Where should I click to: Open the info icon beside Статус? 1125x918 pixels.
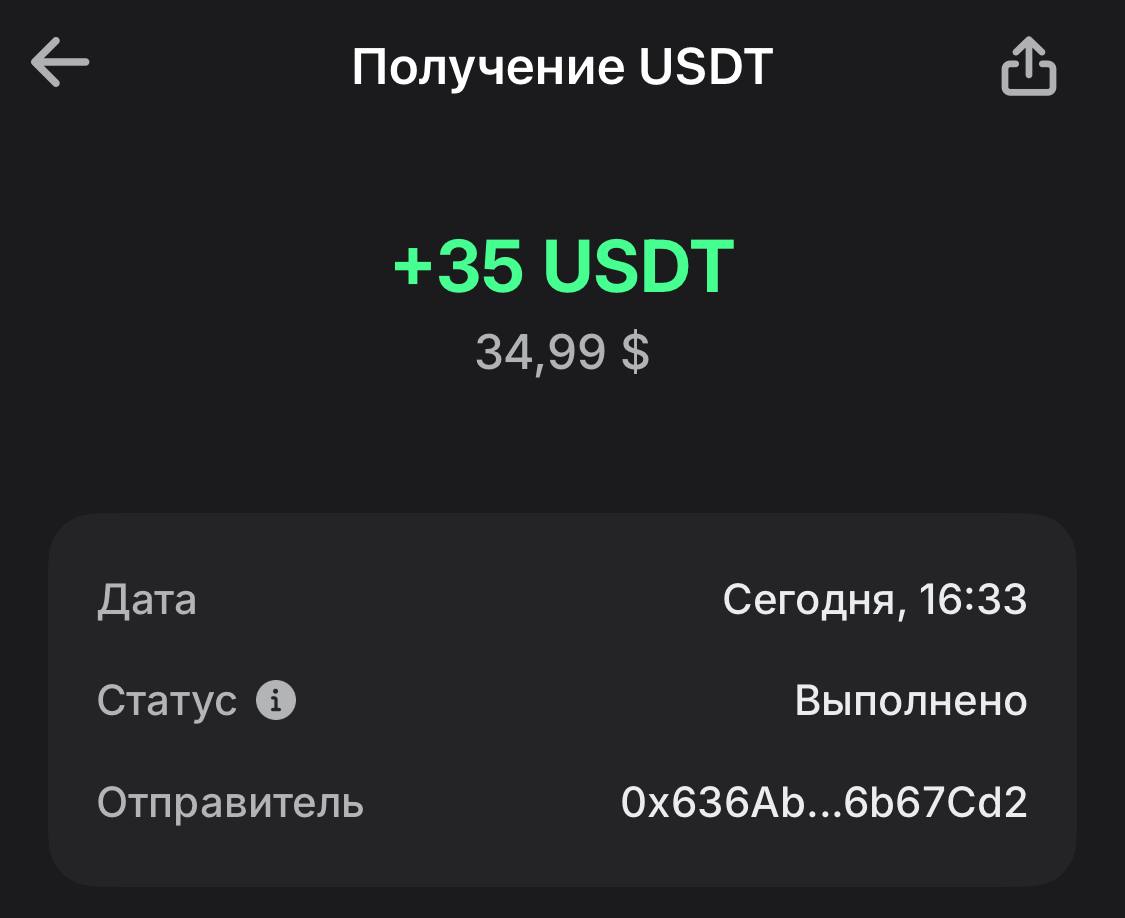click(276, 700)
